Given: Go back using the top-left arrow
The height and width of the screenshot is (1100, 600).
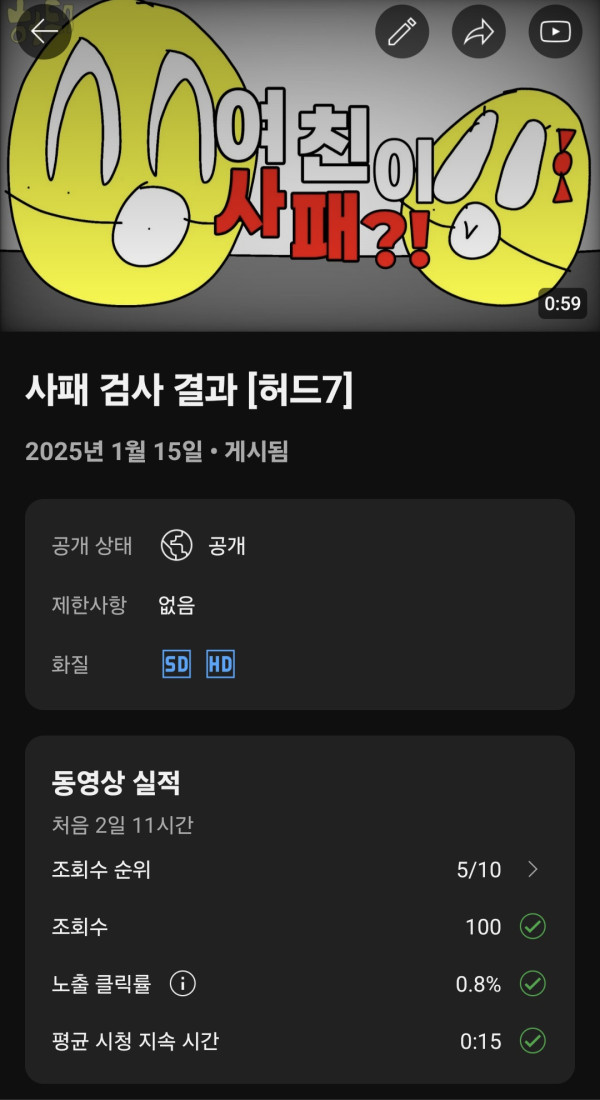Looking at the screenshot, I should tap(44, 32).
